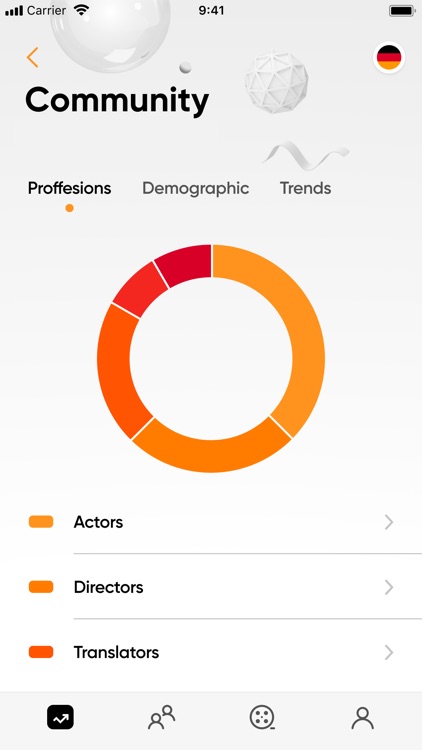Open the German flag language selector
The image size is (422, 750).
pyautogui.click(x=389, y=57)
